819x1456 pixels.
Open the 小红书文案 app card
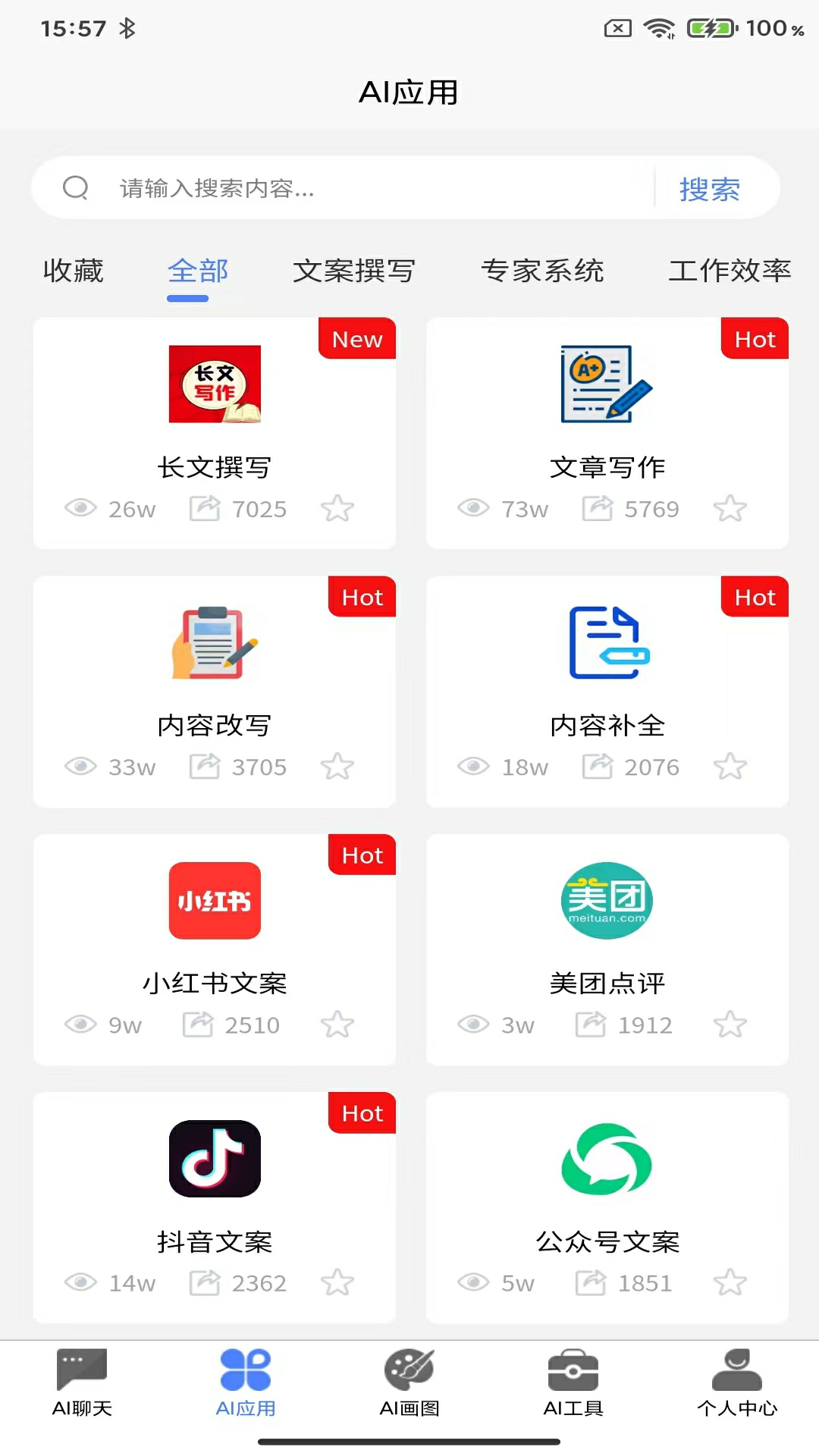pyautogui.click(x=215, y=940)
